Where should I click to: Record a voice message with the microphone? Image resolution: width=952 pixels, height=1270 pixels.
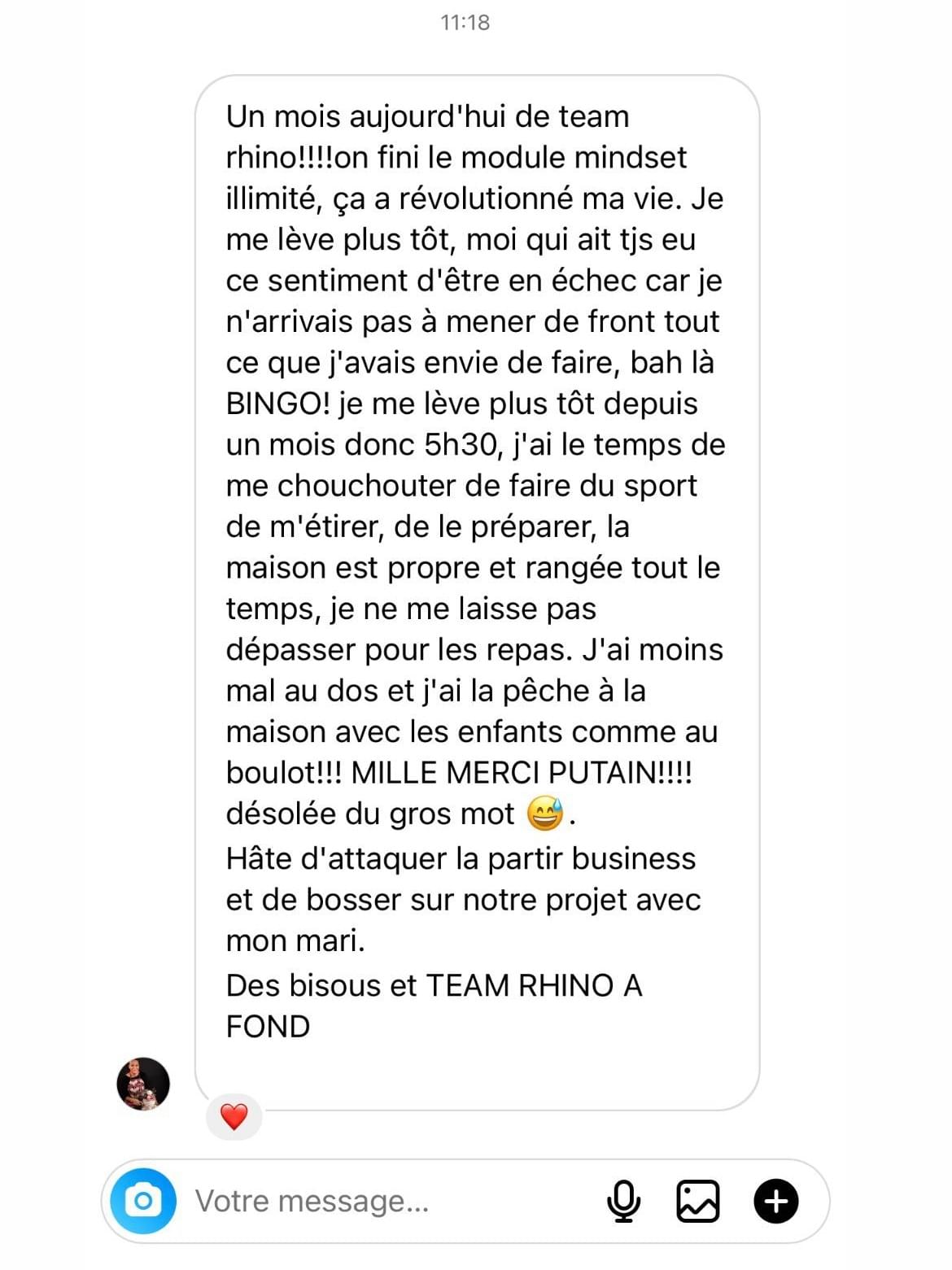point(623,1201)
